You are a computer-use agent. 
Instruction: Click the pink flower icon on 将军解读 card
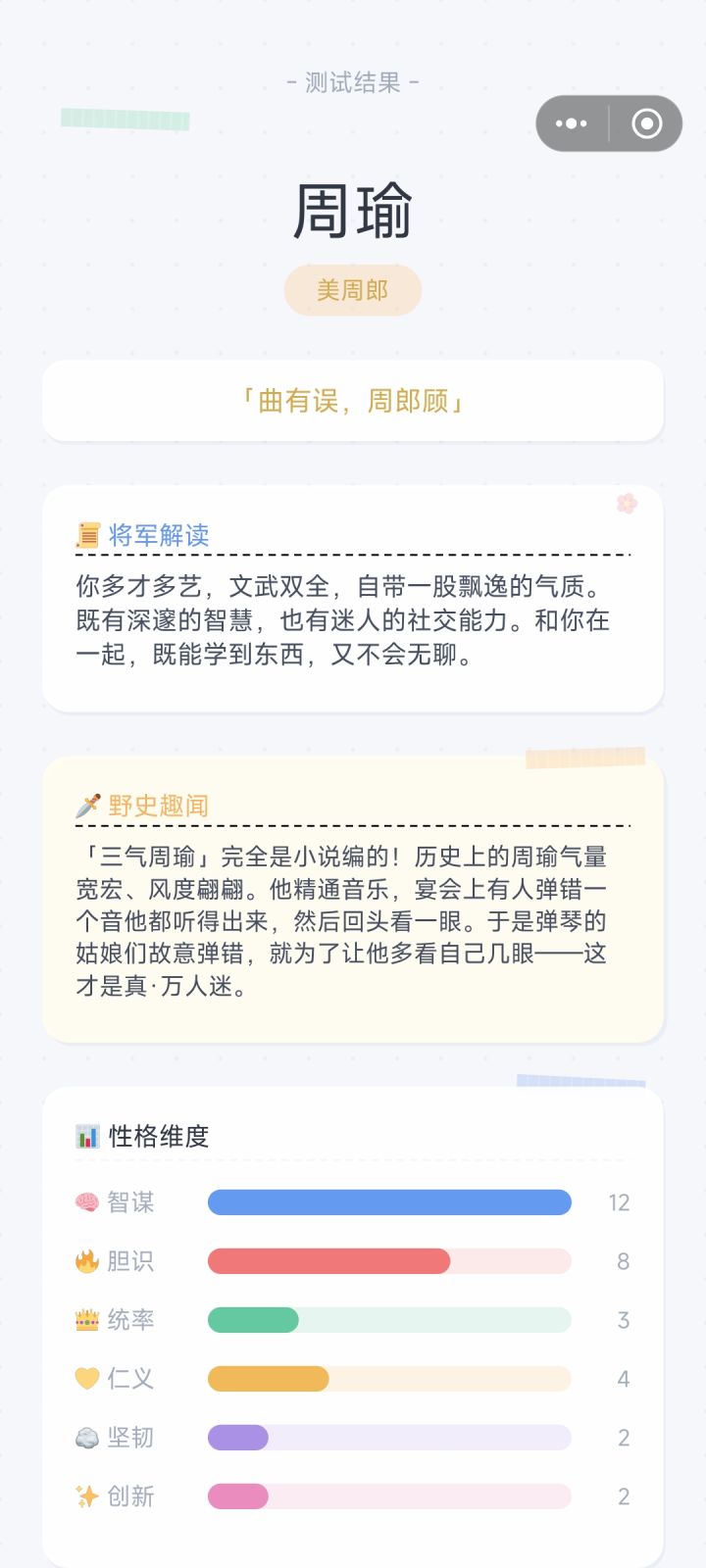[x=627, y=503]
